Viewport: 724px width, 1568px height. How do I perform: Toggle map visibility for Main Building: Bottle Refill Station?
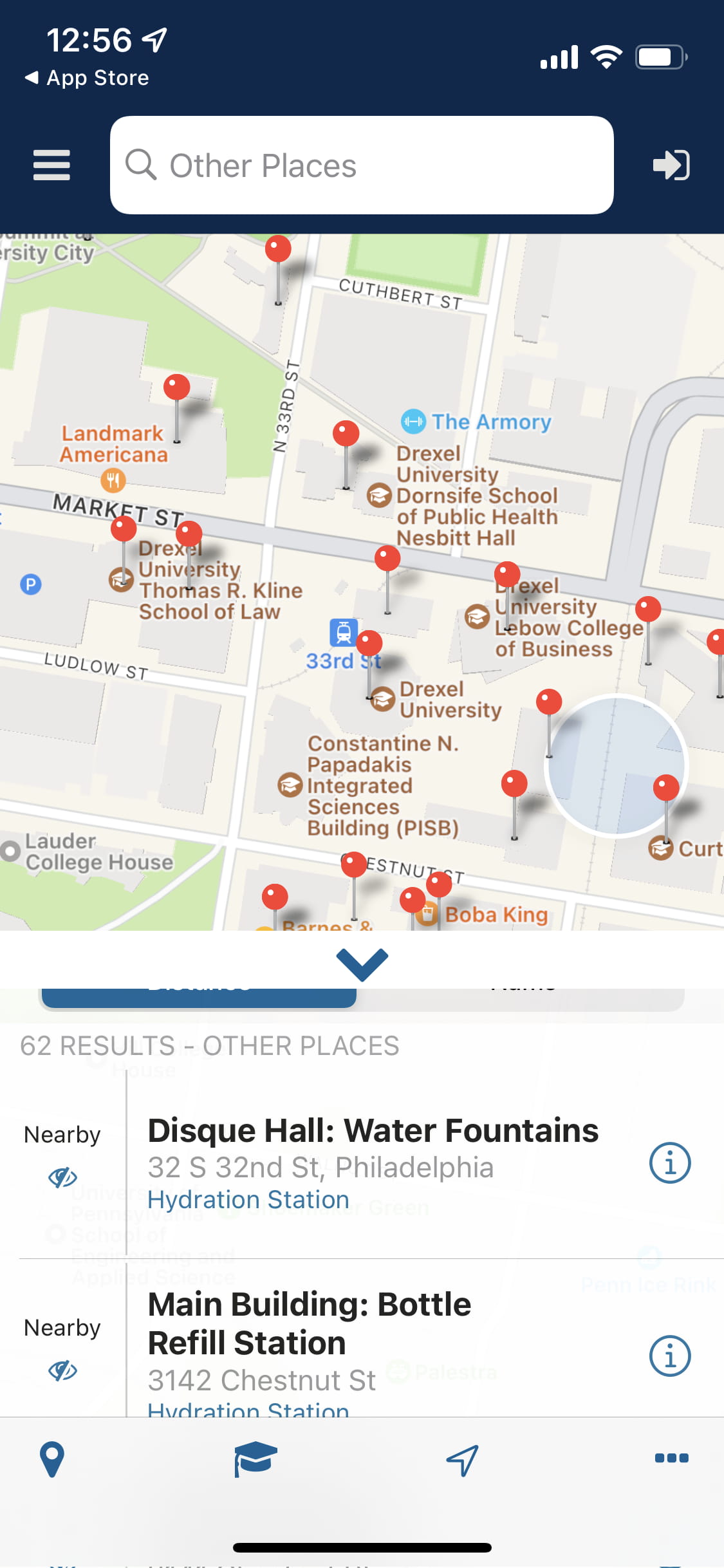click(x=62, y=1370)
